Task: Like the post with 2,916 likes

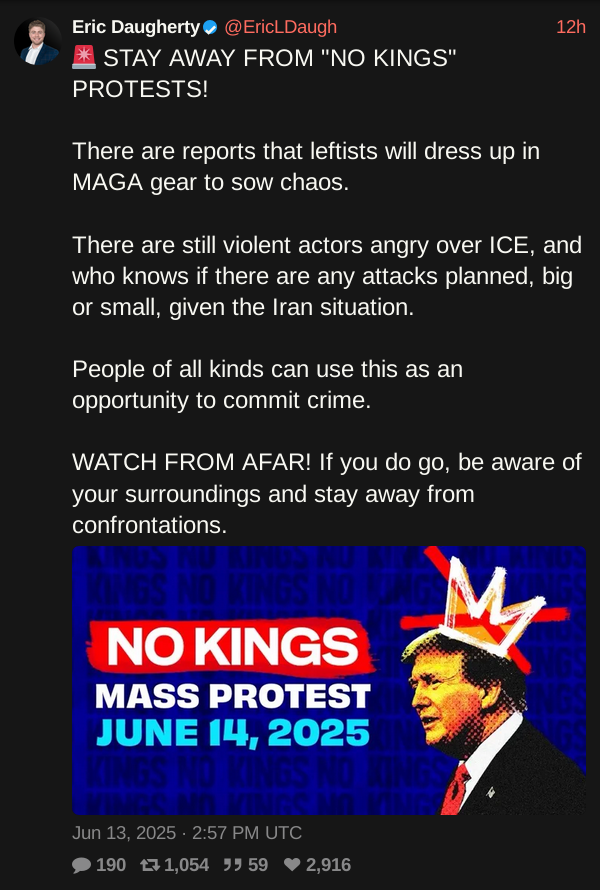Action: pos(293,865)
